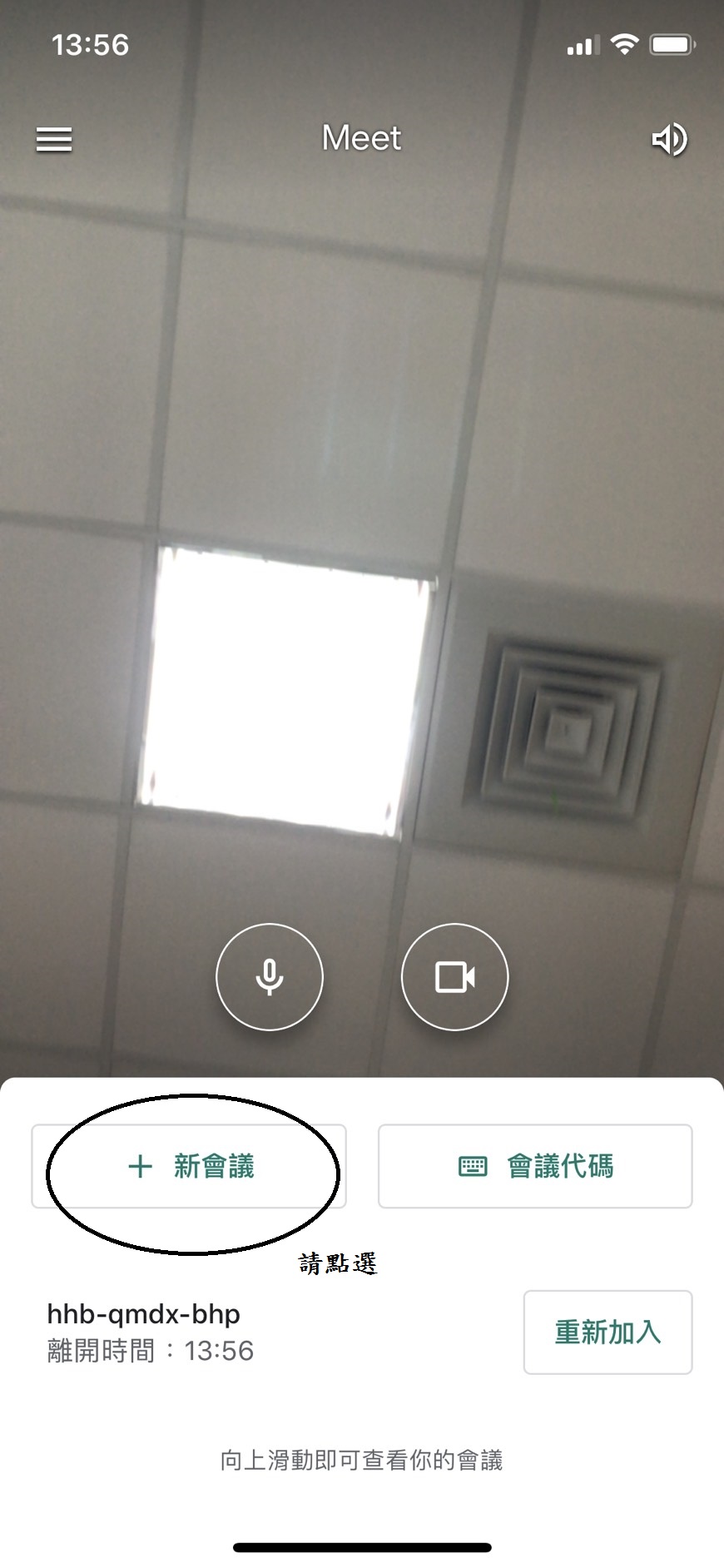Screen dimensions: 724x1568
Task: Start a new meeting (新會議)
Action: (189, 1166)
